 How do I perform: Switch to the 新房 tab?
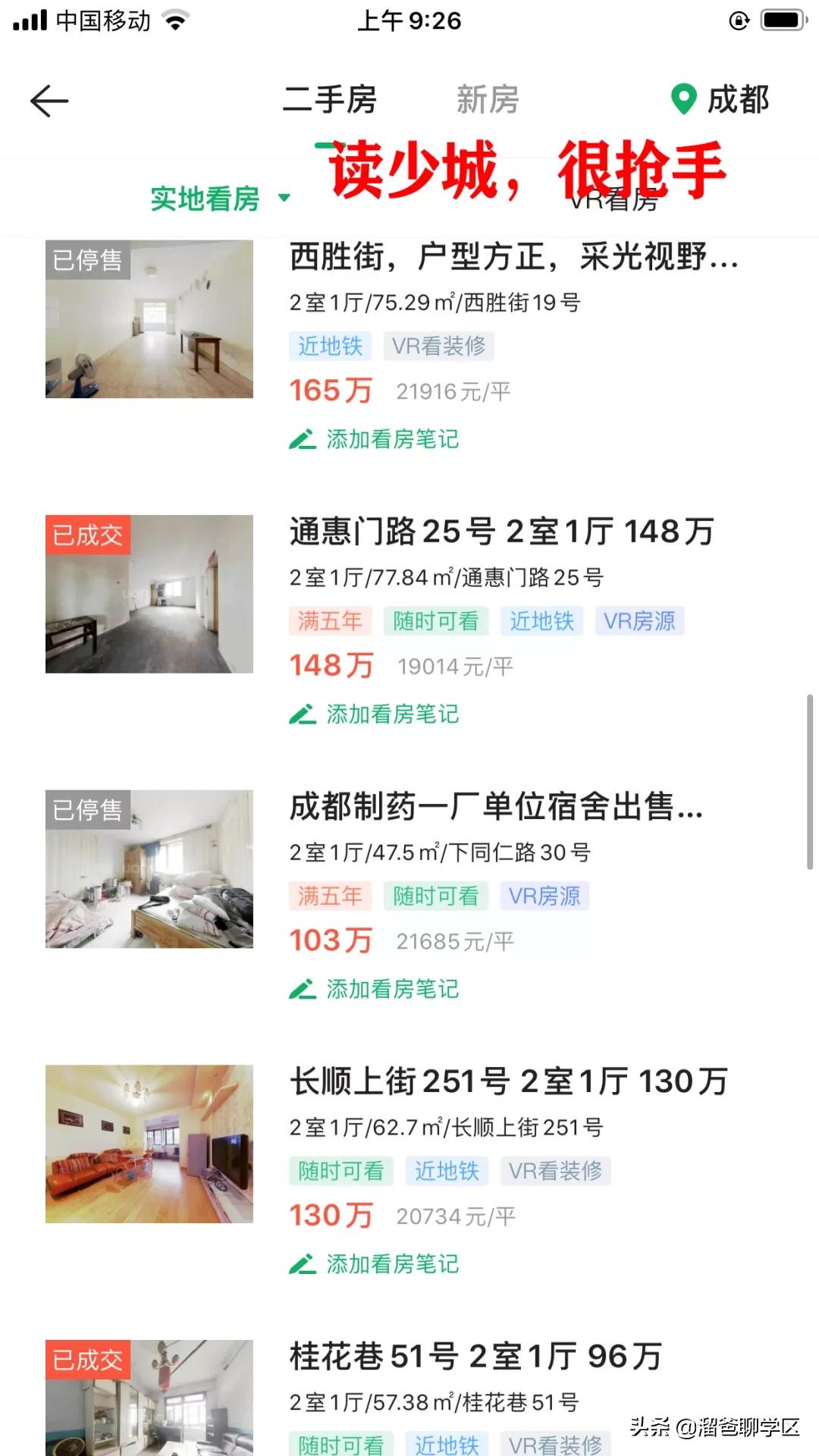click(x=487, y=99)
